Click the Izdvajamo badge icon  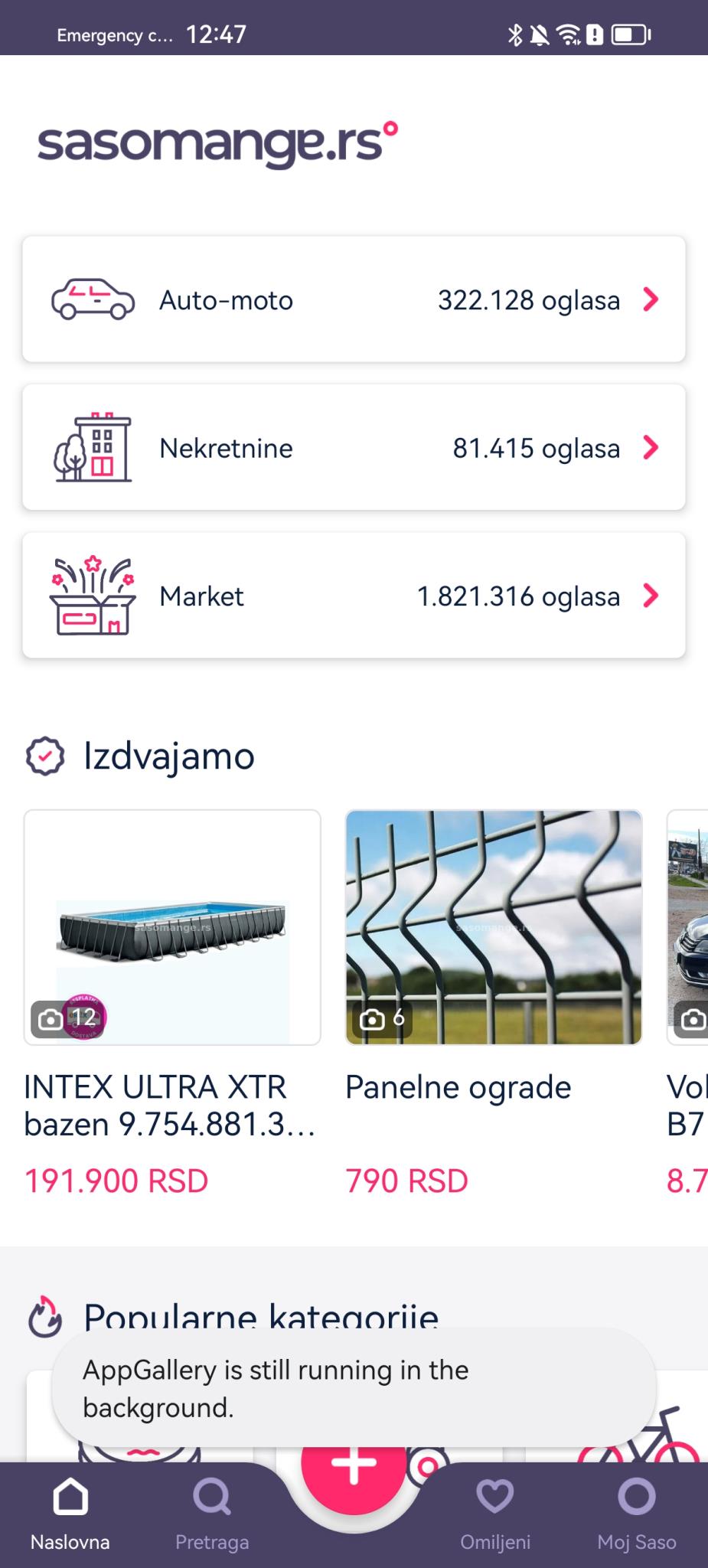(46, 755)
